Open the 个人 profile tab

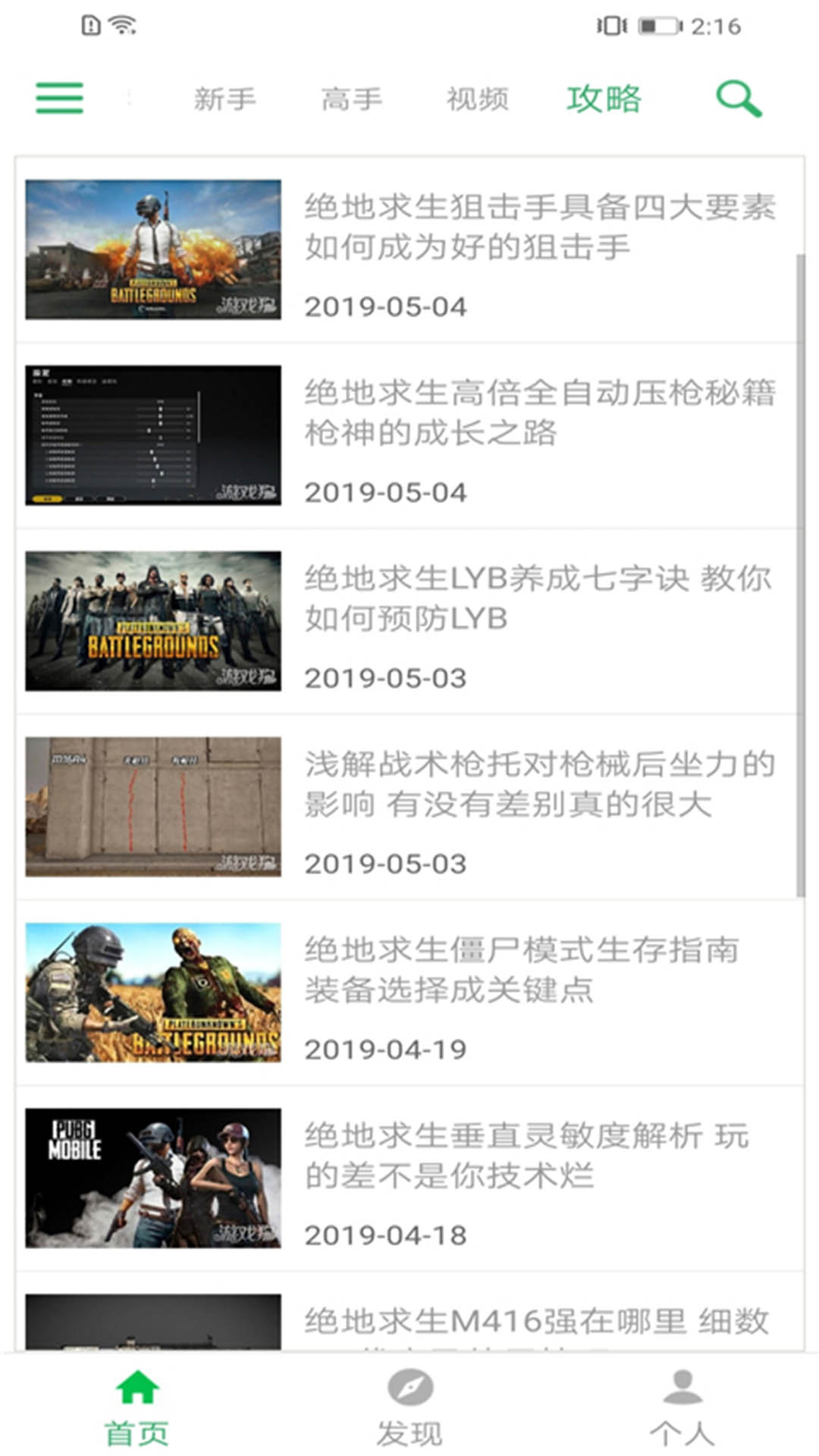[682, 1407]
